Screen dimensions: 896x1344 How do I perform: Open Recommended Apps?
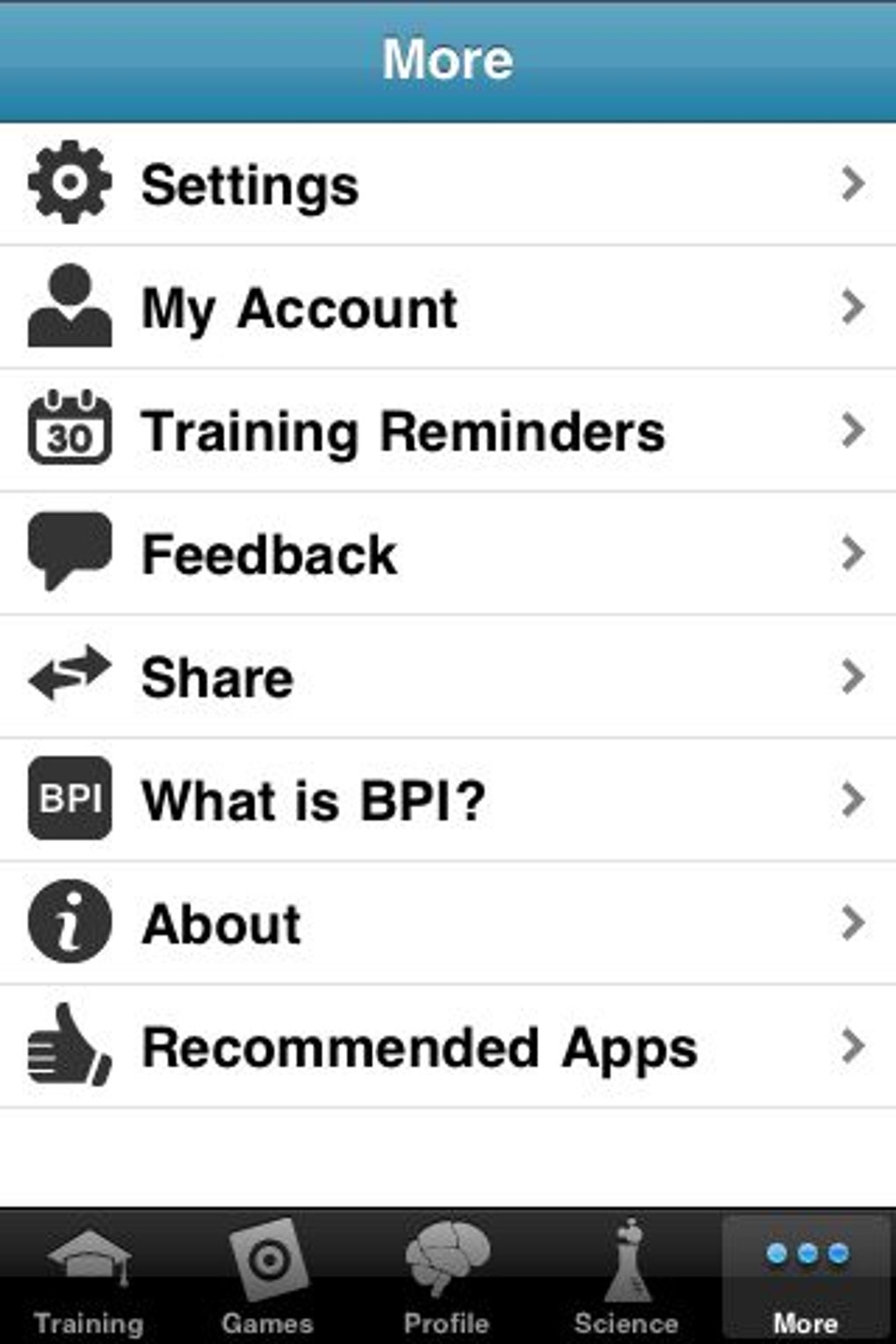click(x=448, y=1046)
